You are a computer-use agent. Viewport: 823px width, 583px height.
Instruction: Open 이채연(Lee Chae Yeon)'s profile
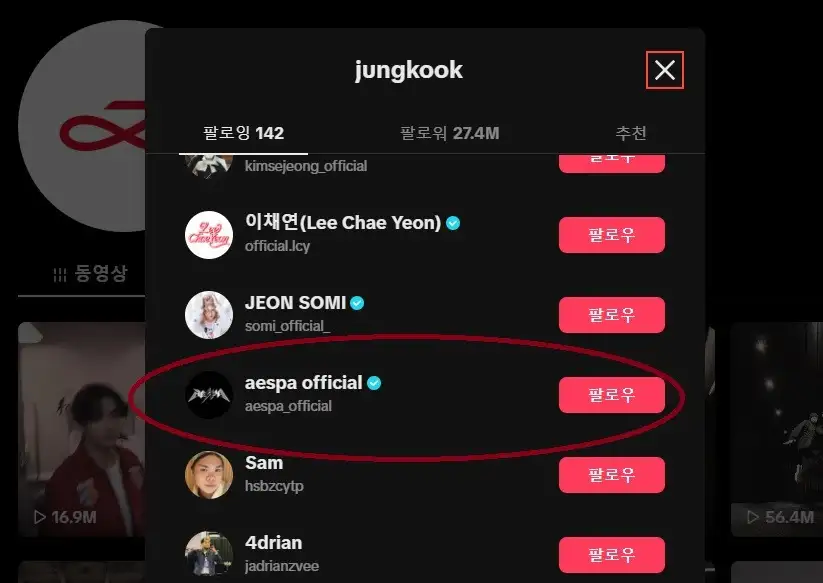(x=342, y=223)
